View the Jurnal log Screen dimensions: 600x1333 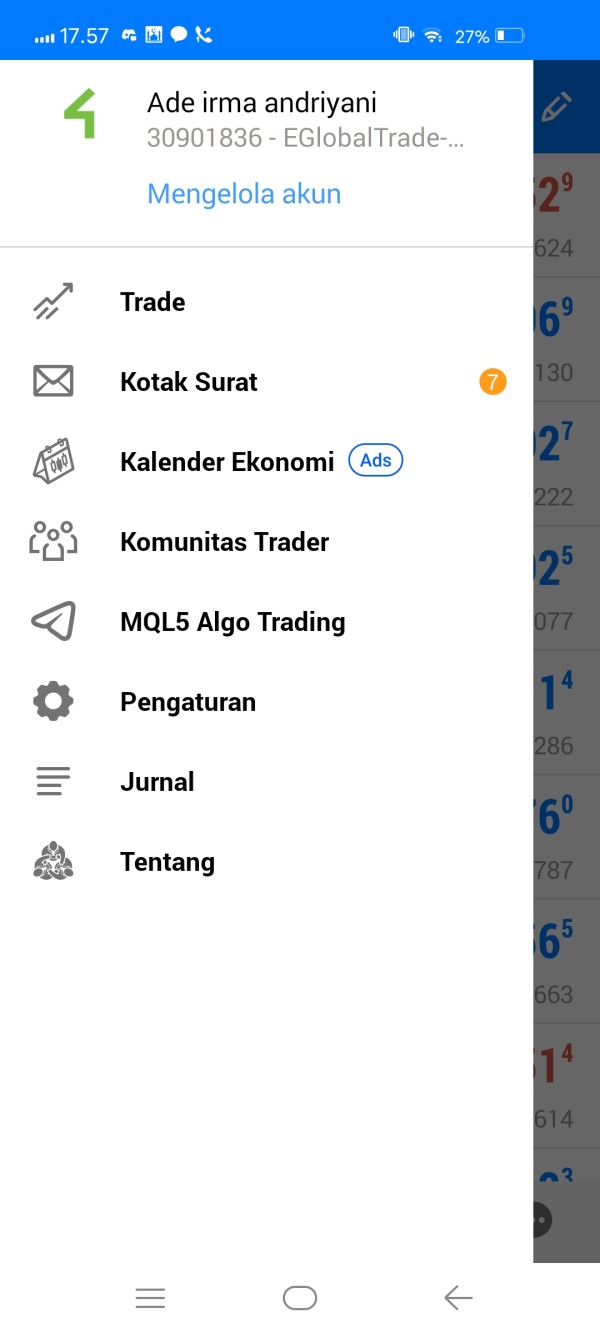tap(266, 782)
